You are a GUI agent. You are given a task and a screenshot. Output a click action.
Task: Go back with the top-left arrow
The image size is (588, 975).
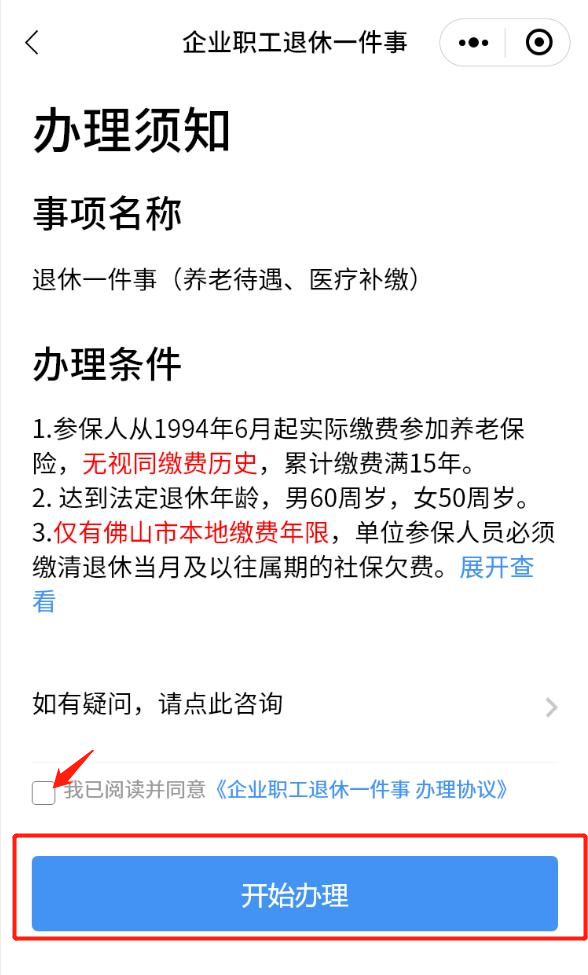[x=32, y=43]
